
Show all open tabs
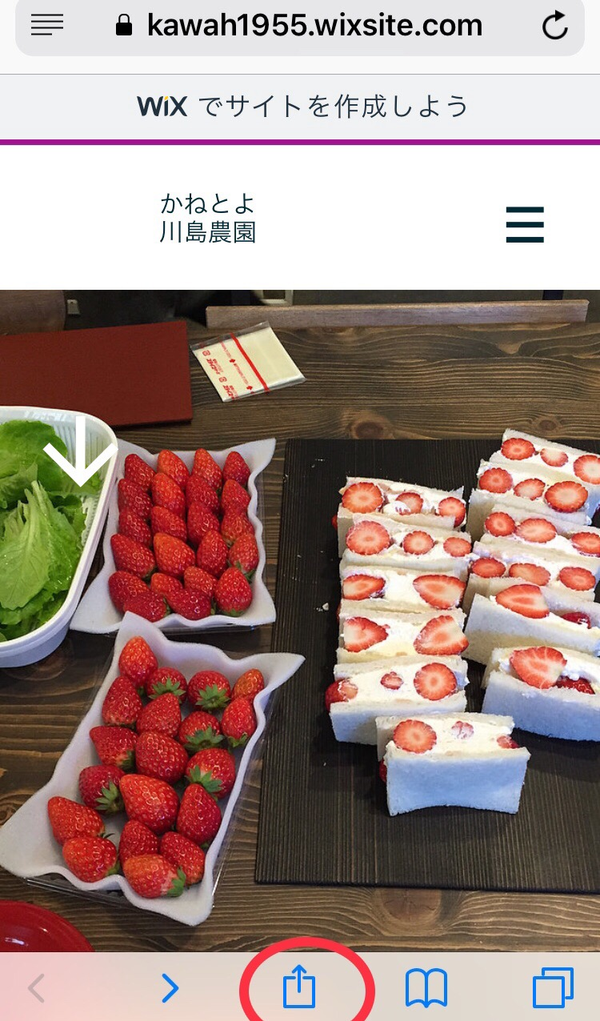(x=553, y=988)
